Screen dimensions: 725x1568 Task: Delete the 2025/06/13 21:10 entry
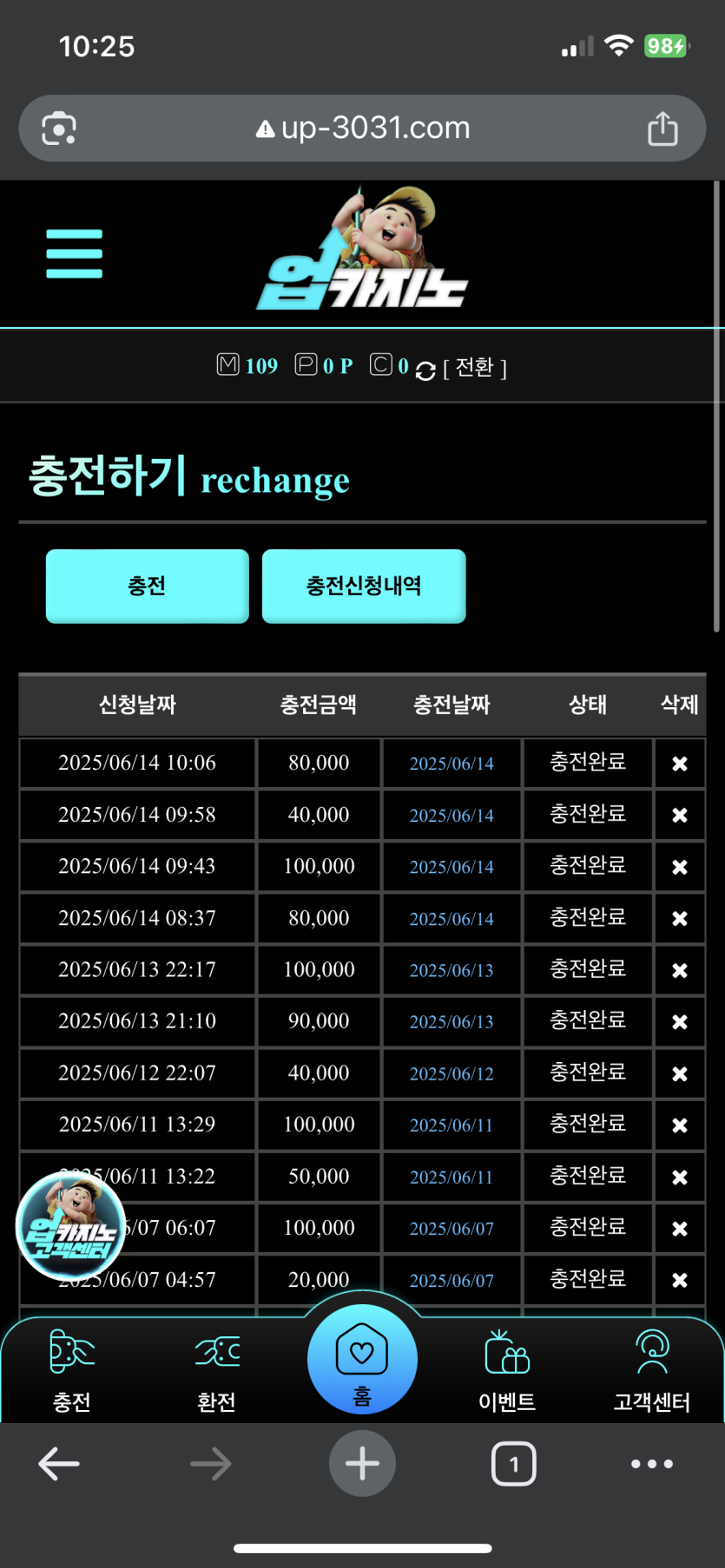click(680, 1022)
